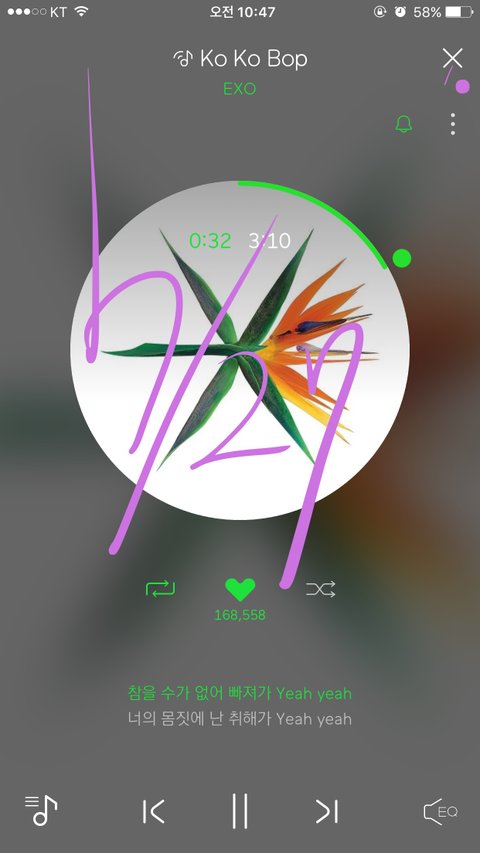Open the EXO artist link
The image size is (480, 853).
(239, 89)
